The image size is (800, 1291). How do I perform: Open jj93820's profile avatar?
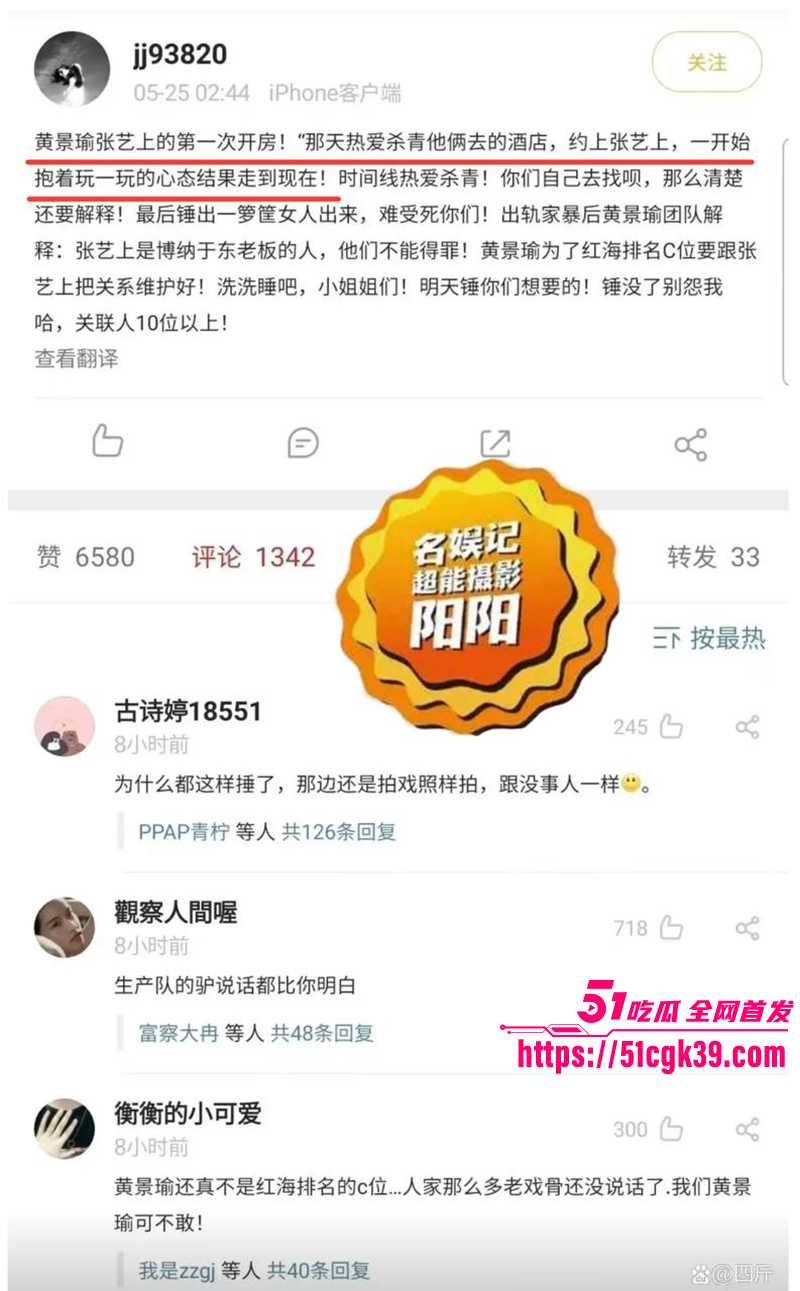tap(72, 68)
